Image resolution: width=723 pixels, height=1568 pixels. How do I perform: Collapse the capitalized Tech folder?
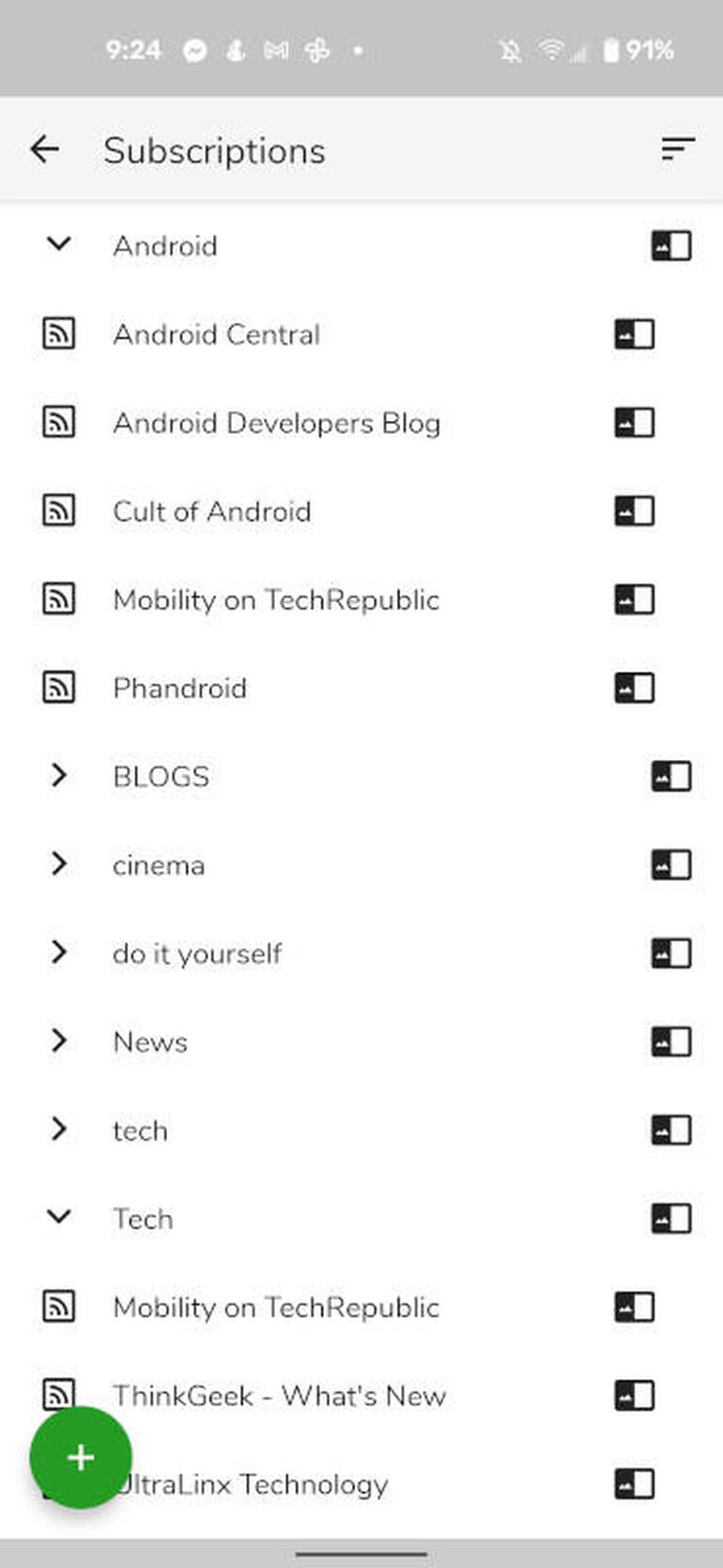[x=58, y=1218]
